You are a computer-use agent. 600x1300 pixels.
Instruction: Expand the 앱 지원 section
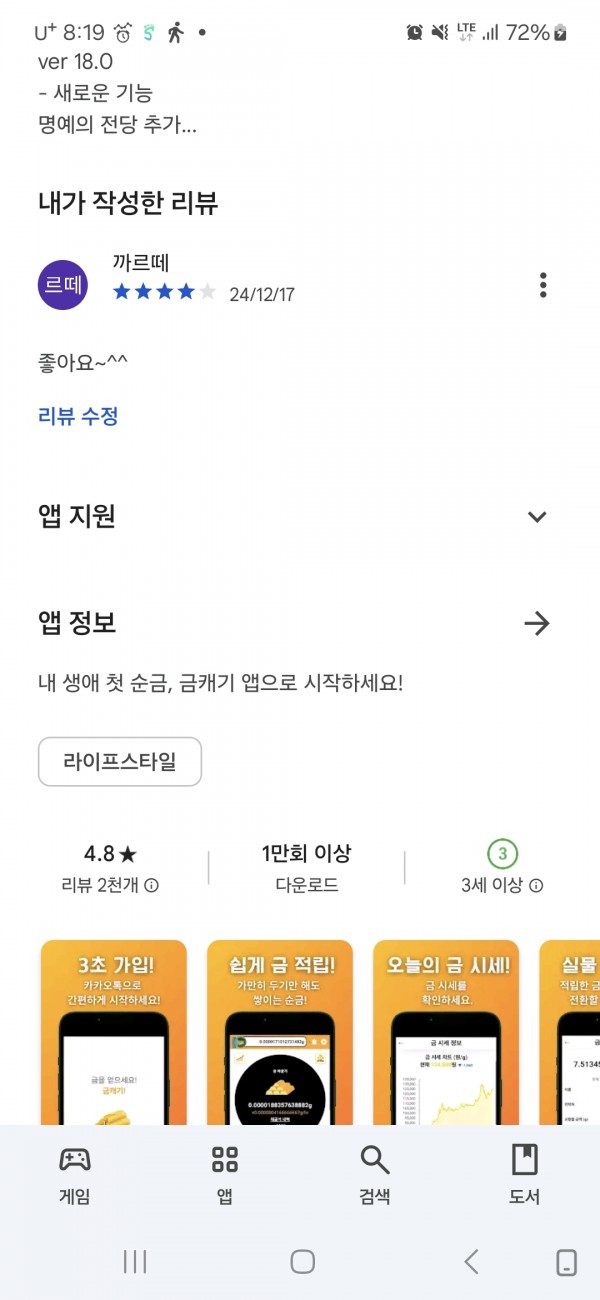click(x=537, y=517)
